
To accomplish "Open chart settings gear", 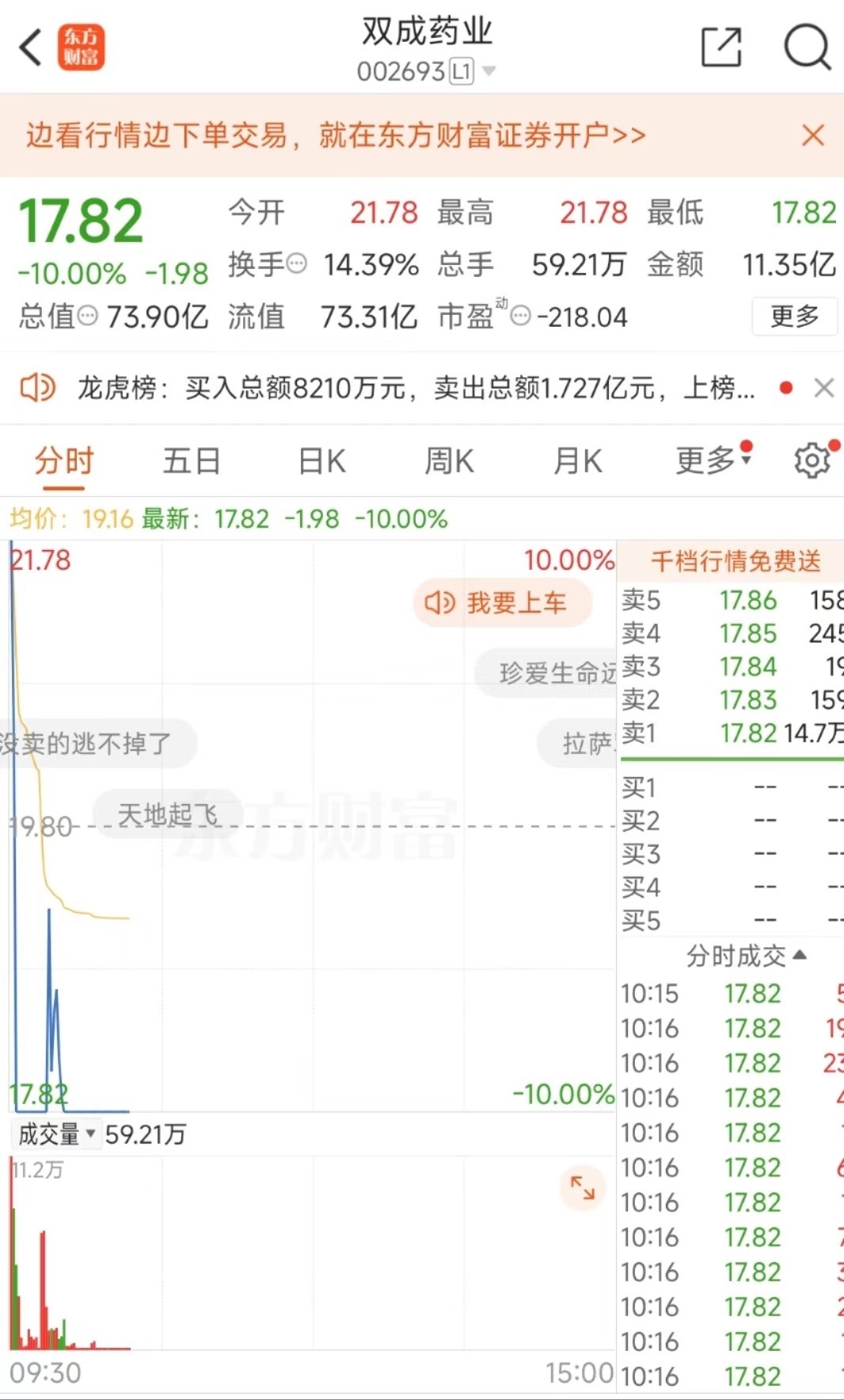I will 812,461.
